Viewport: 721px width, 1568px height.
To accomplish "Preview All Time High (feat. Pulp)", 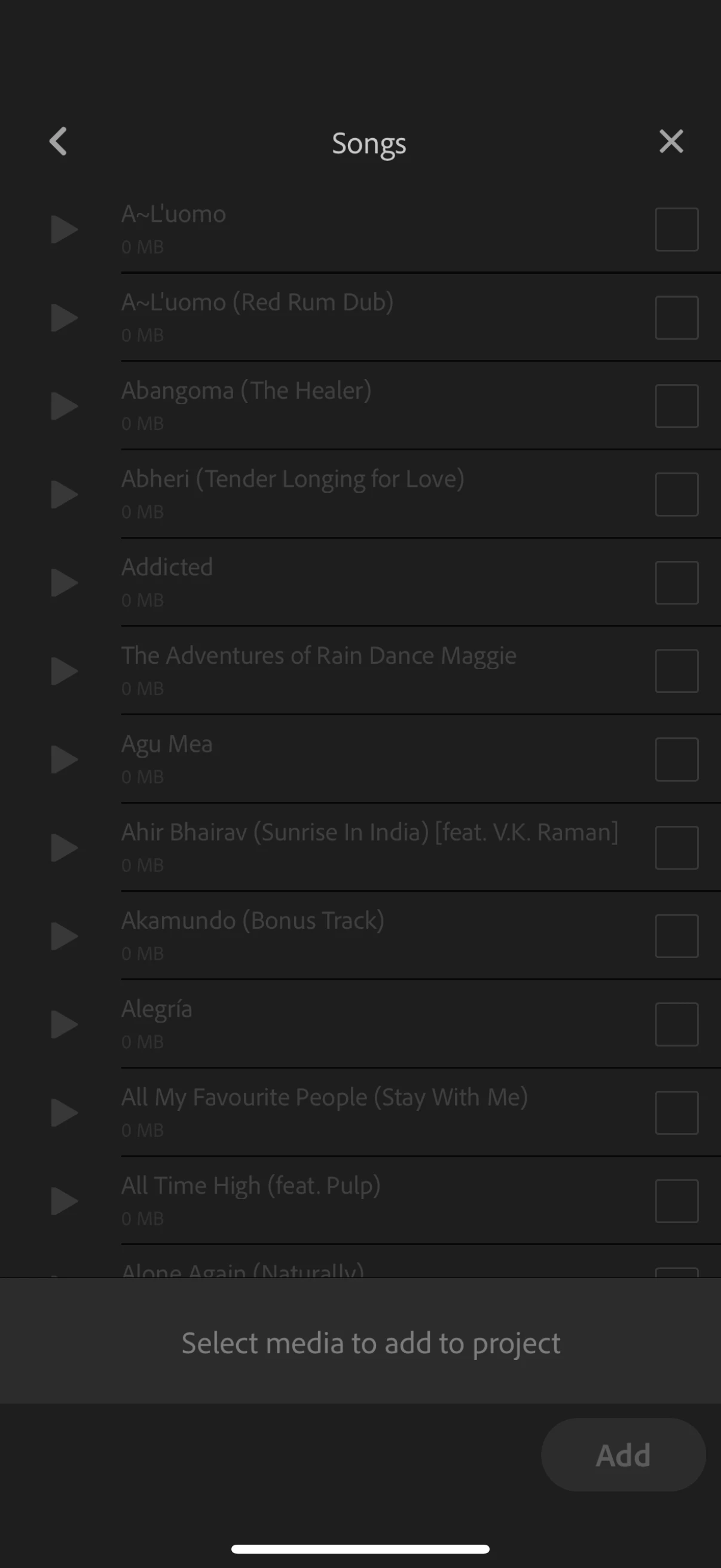I will (x=64, y=1200).
